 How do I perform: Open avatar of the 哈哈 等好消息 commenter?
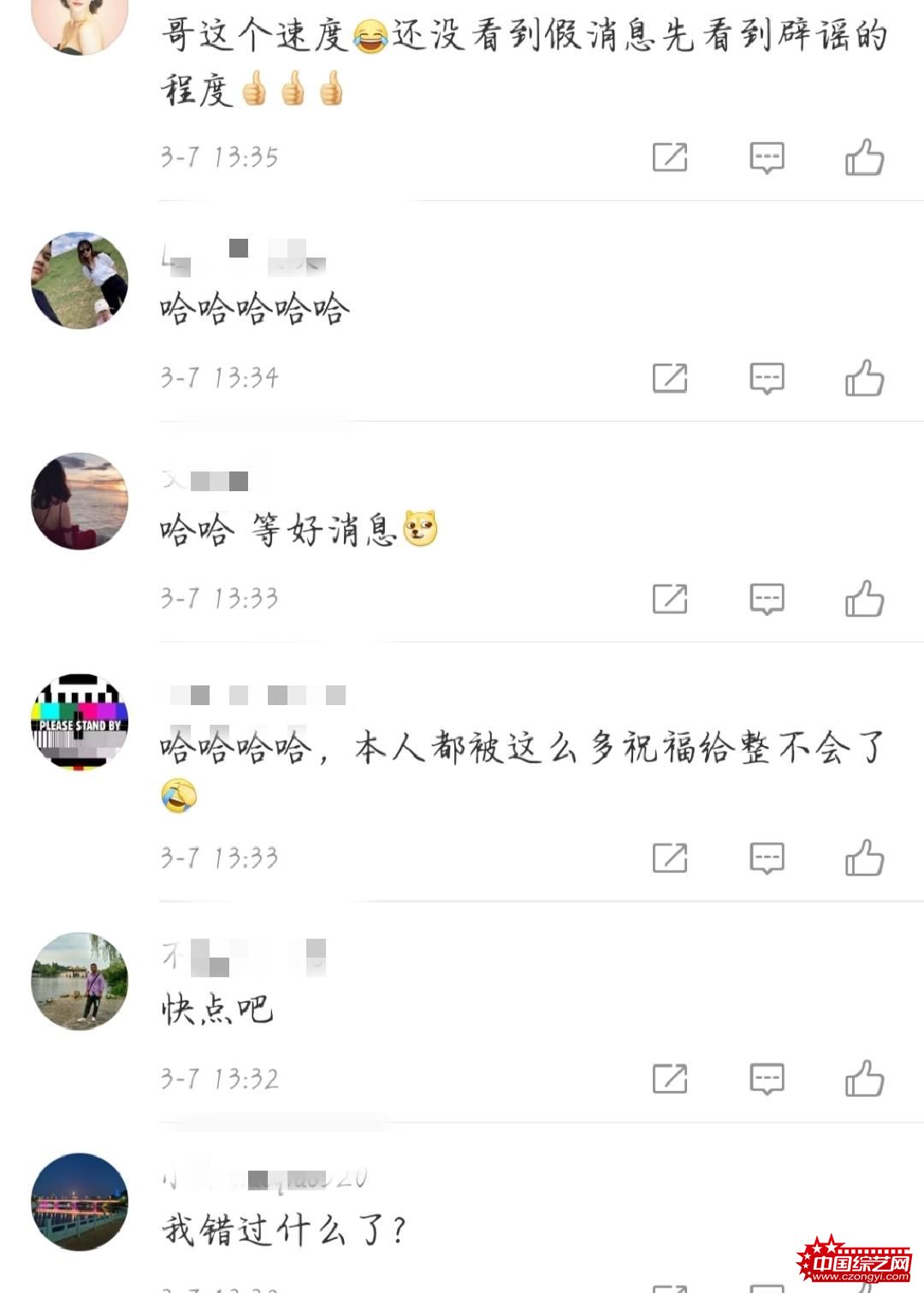coord(80,501)
